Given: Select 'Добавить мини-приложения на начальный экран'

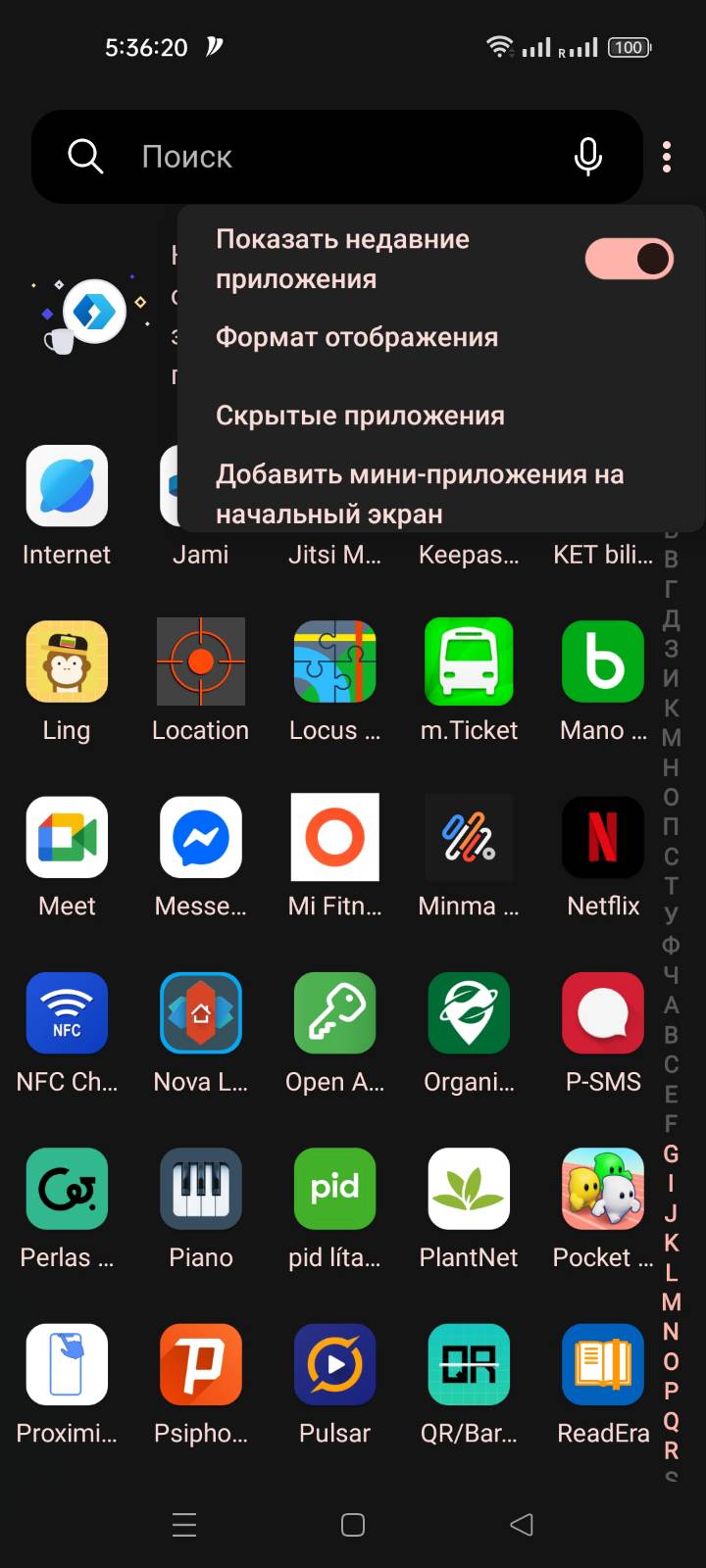Looking at the screenshot, I should pos(420,494).
